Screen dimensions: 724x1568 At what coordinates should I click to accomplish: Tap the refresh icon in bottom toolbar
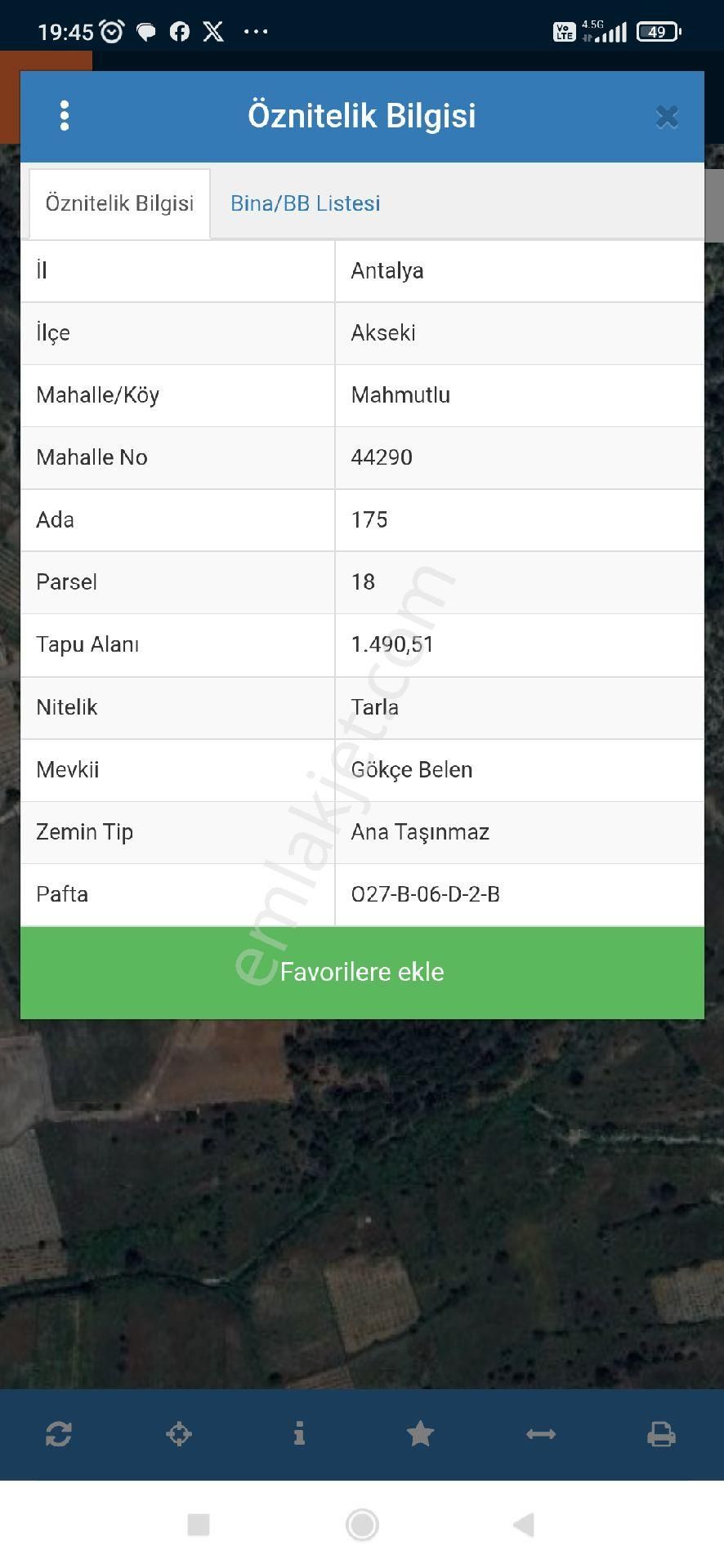pos(59,1433)
